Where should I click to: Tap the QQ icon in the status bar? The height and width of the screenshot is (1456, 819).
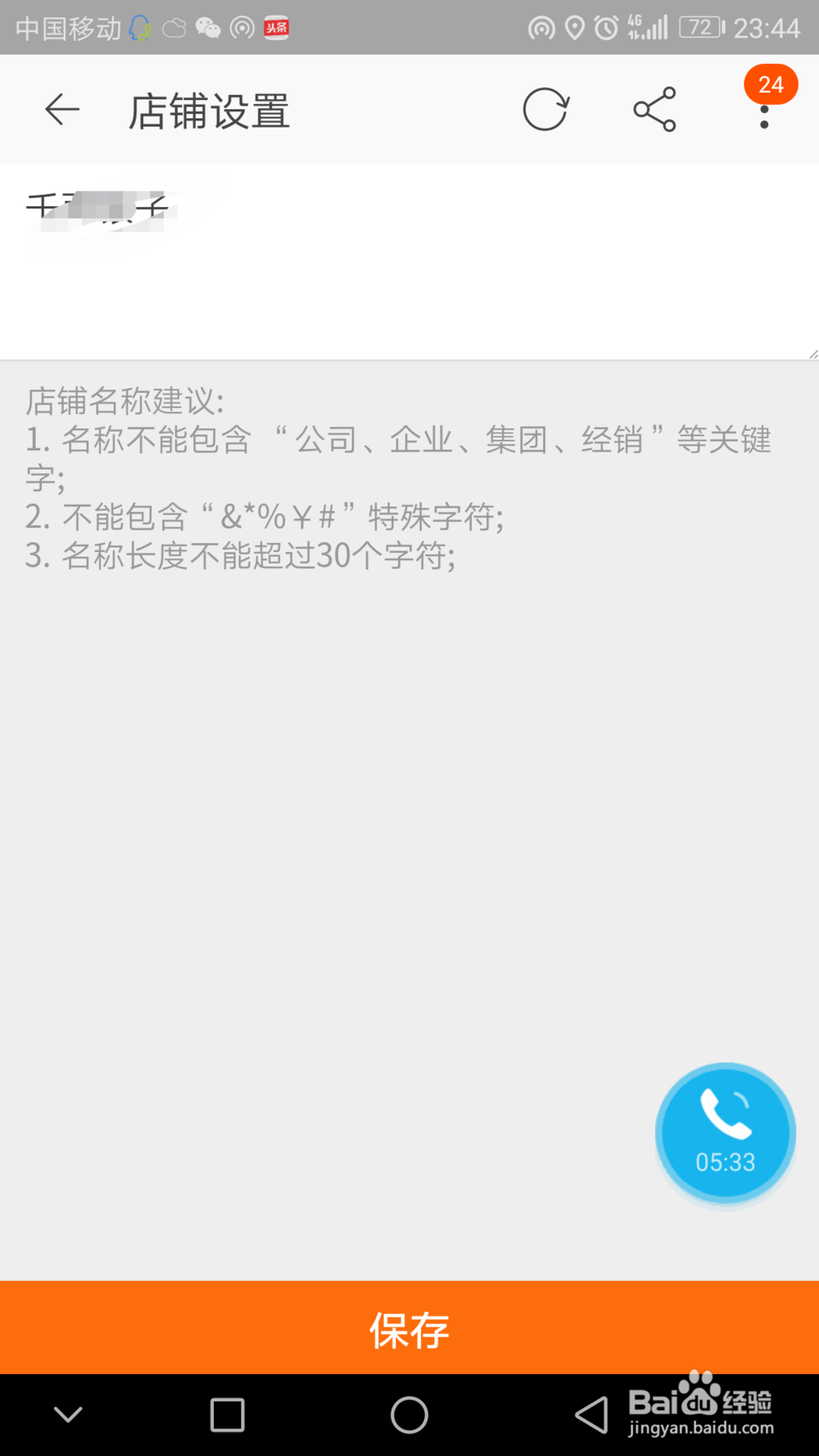click(x=138, y=27)
